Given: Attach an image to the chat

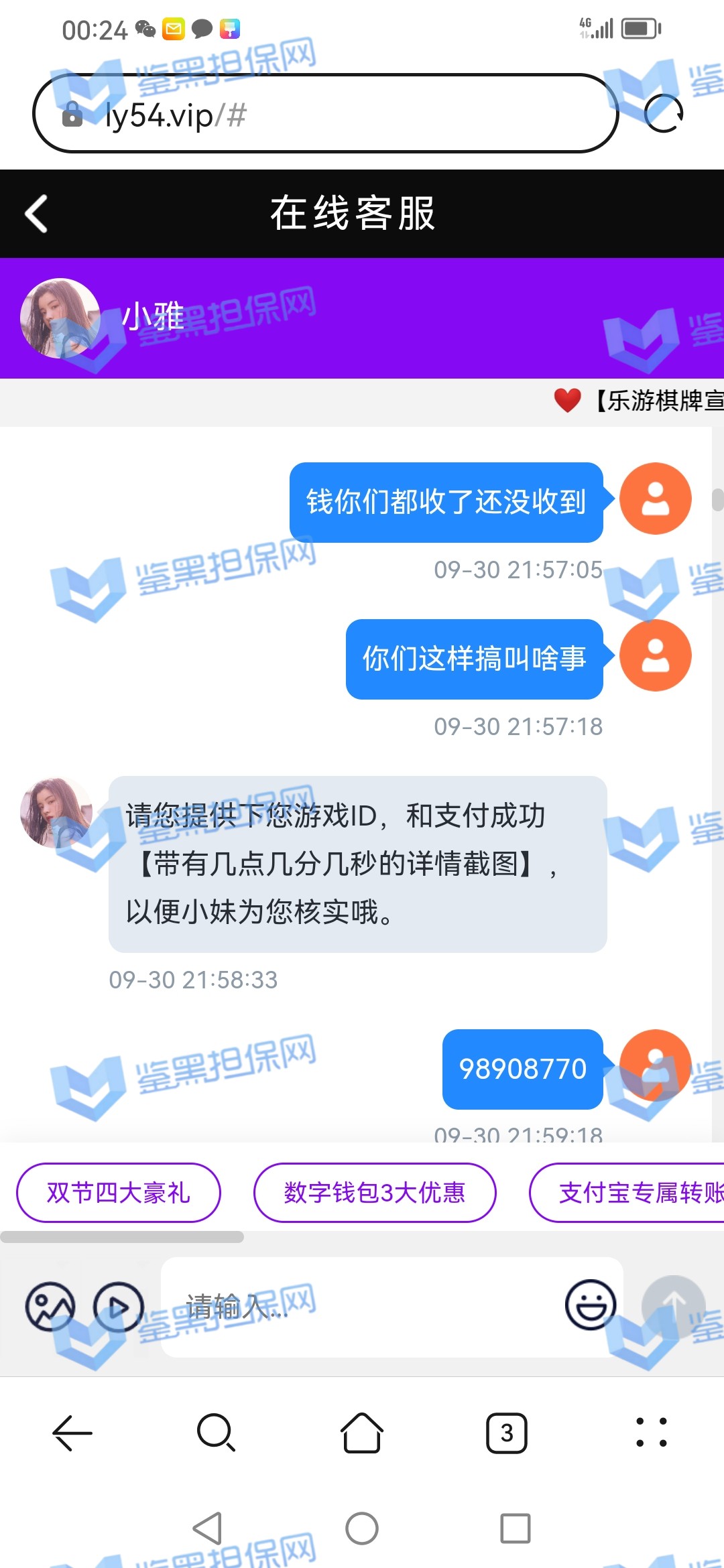Looking at the screenshot, I should pos(50,1306).
